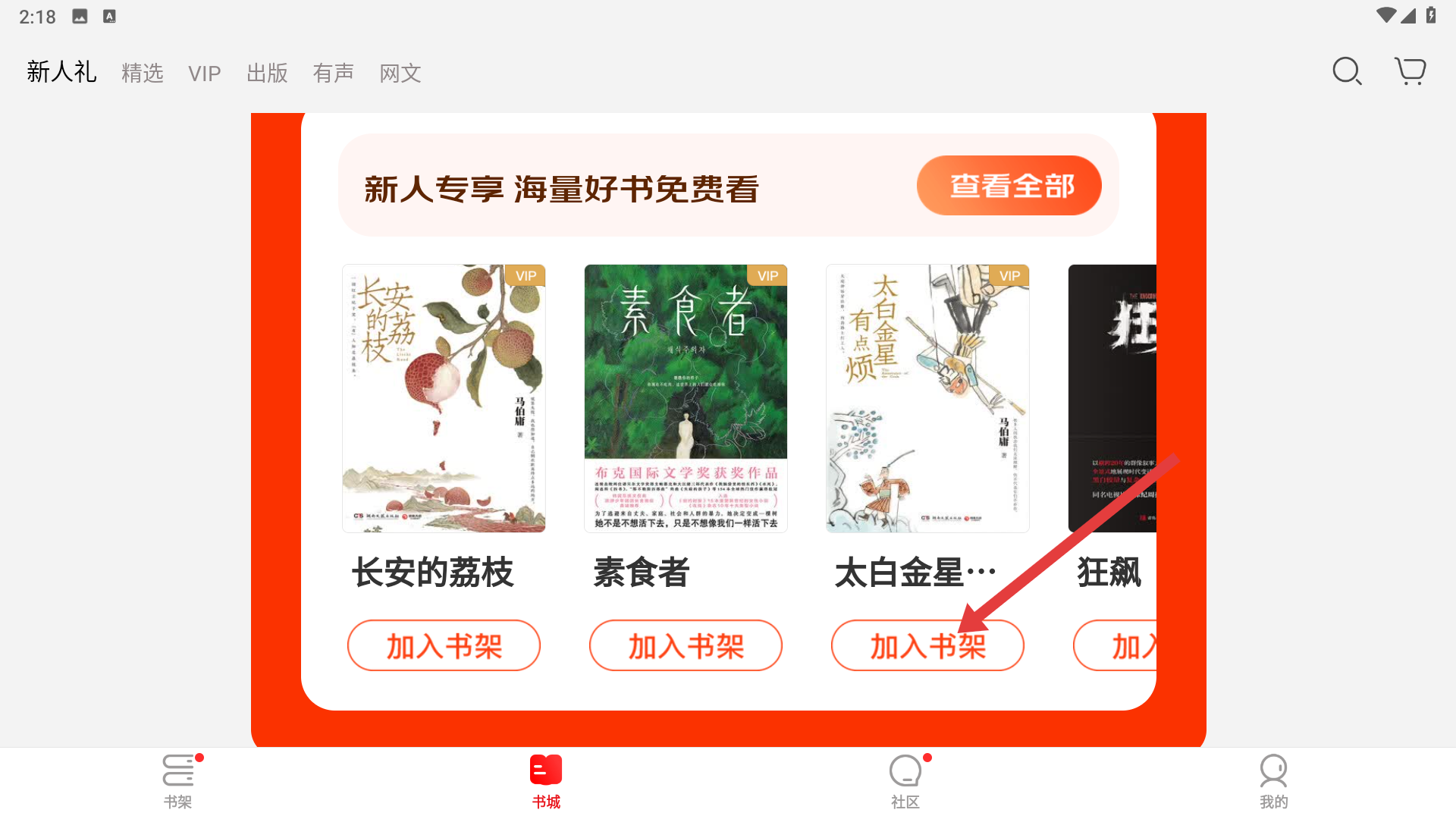Select the 出版 tab
The image size is (1456, 819).
[x=267, y=73]
